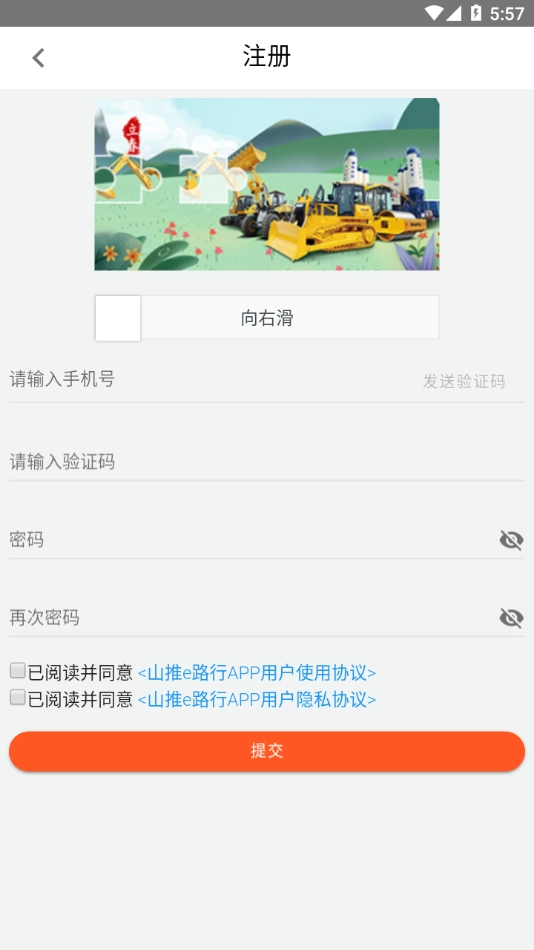Submit the registration with 提交
The height and width of the screenshot is (950, 534).
point(267,751)
